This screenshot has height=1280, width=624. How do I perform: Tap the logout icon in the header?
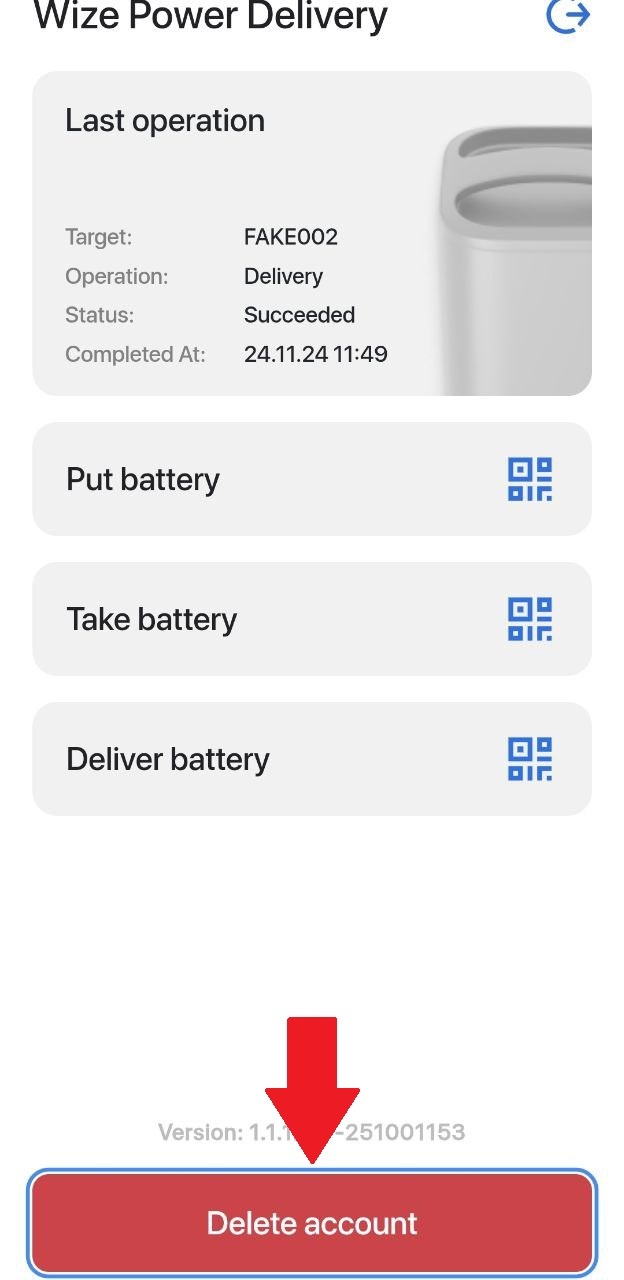point(568,16)
